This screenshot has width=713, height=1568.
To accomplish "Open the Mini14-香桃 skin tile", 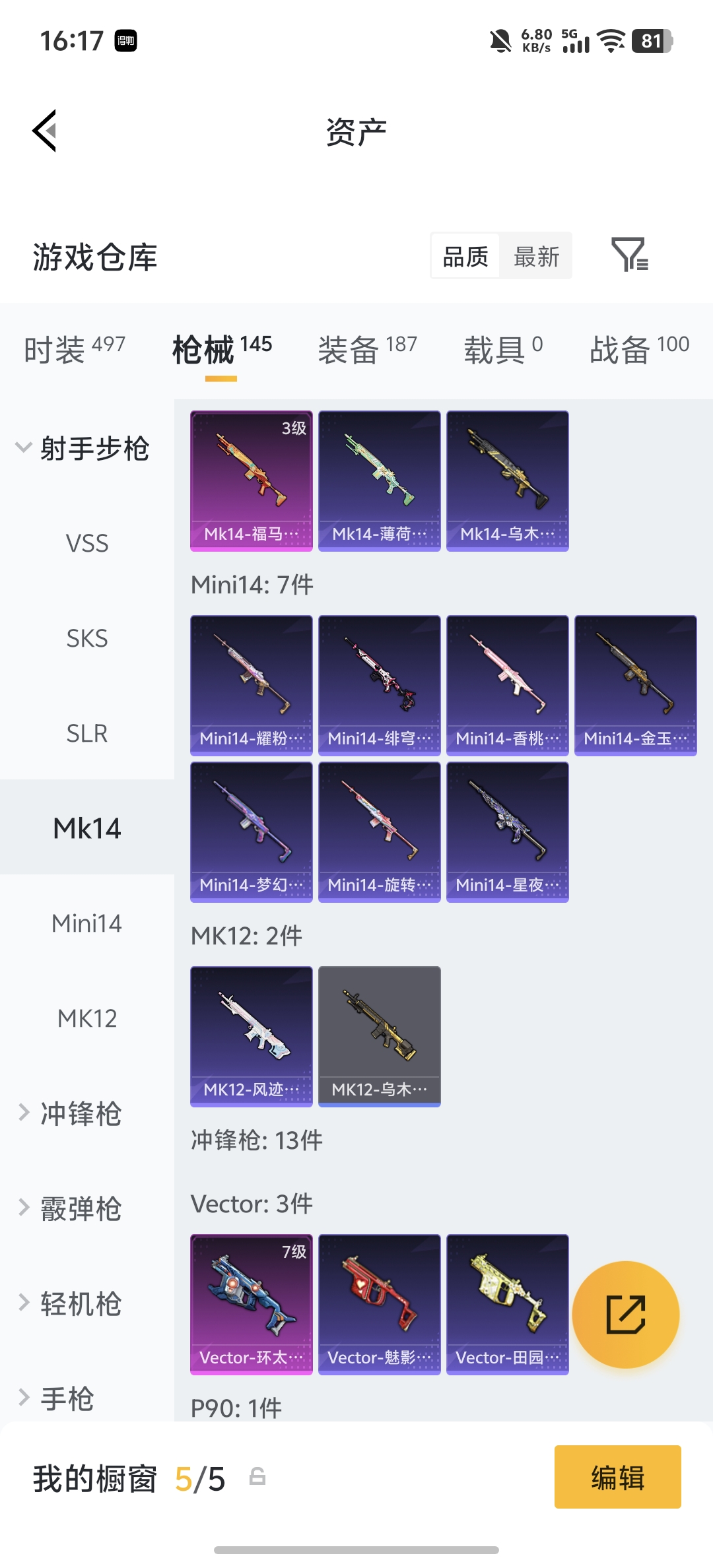I will tap(508, 686).
